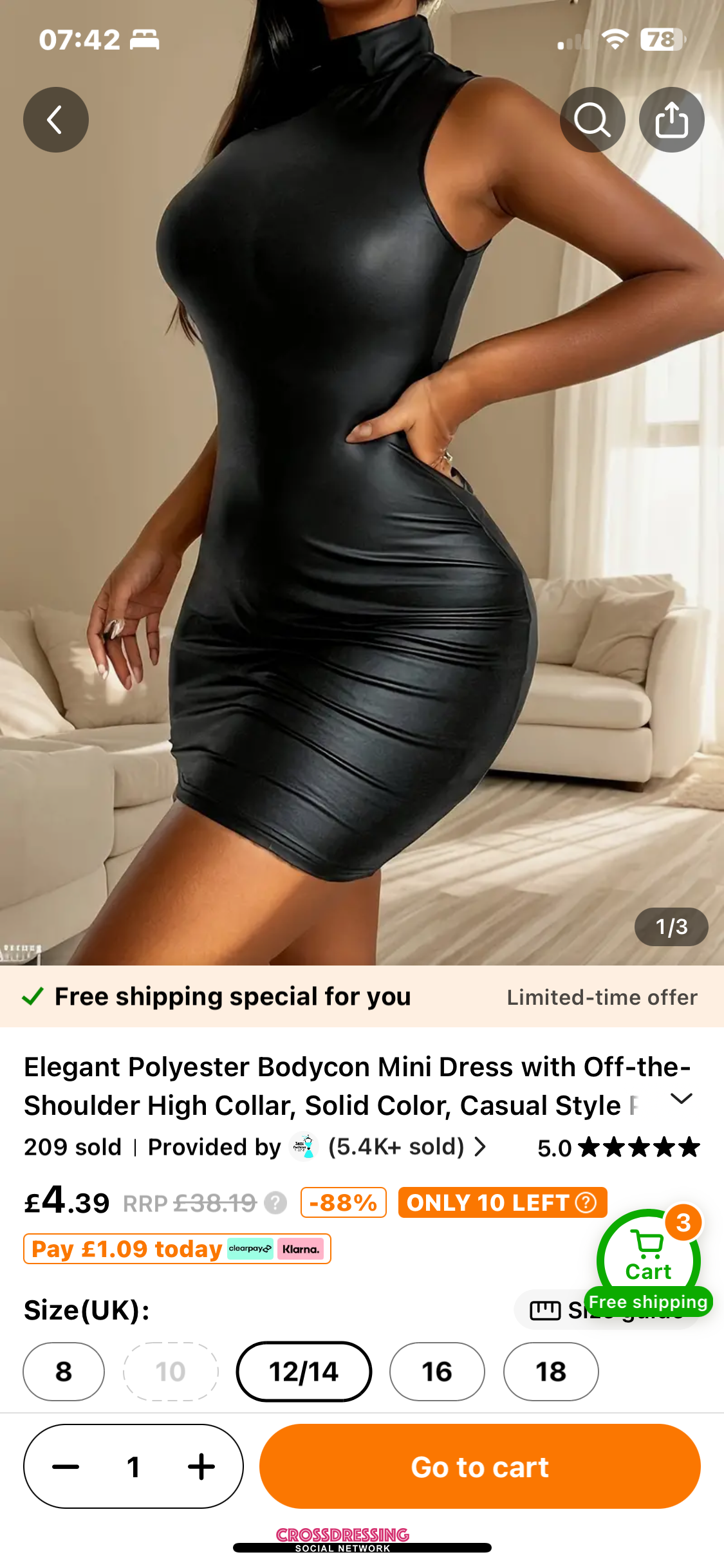View the 5.0 star rating reviews
Image resolution: width=724 pixels, height=1568 pixels.
pos(618,1147)
